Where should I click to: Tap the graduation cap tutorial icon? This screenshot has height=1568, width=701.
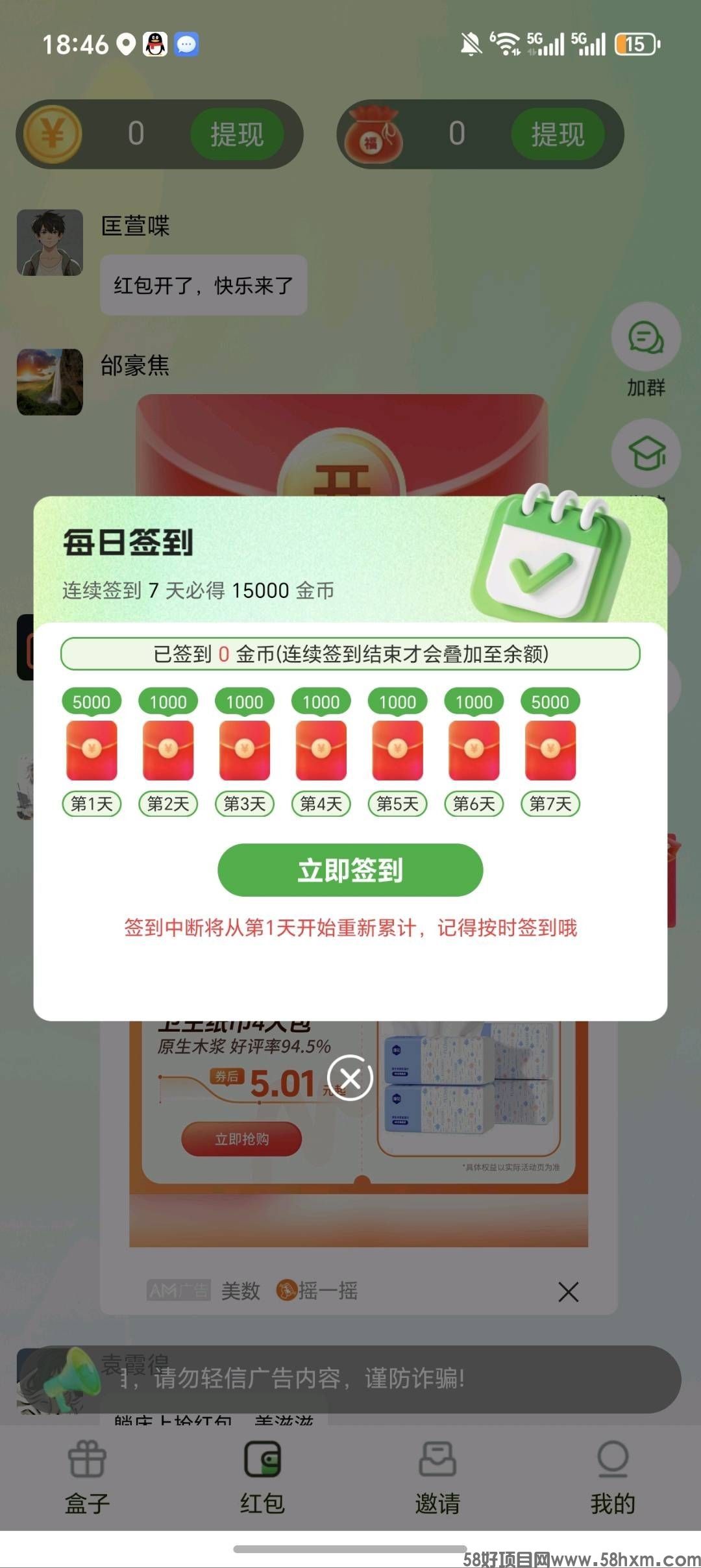646,454
